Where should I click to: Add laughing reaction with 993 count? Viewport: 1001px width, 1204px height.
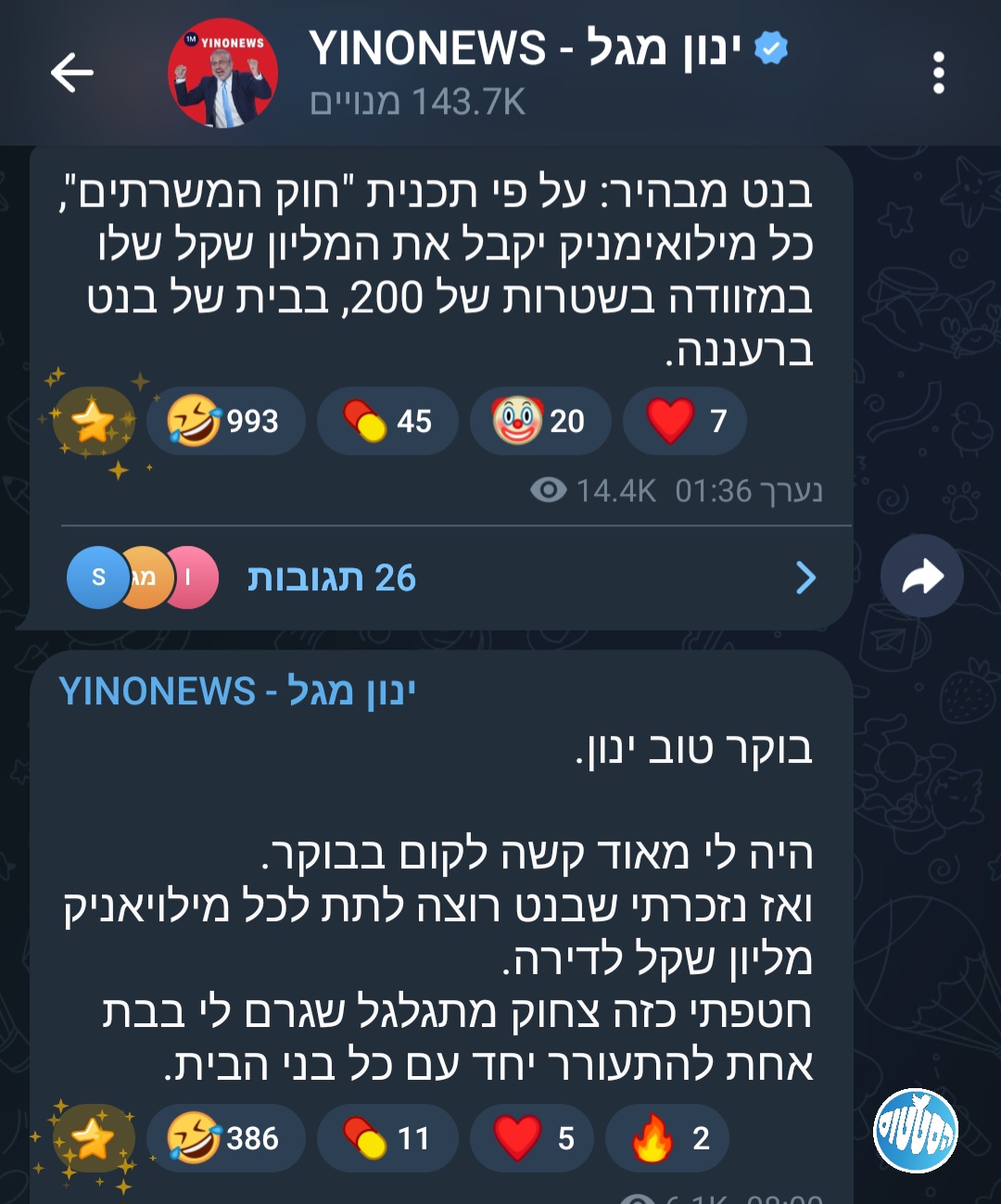coord(225,421)
